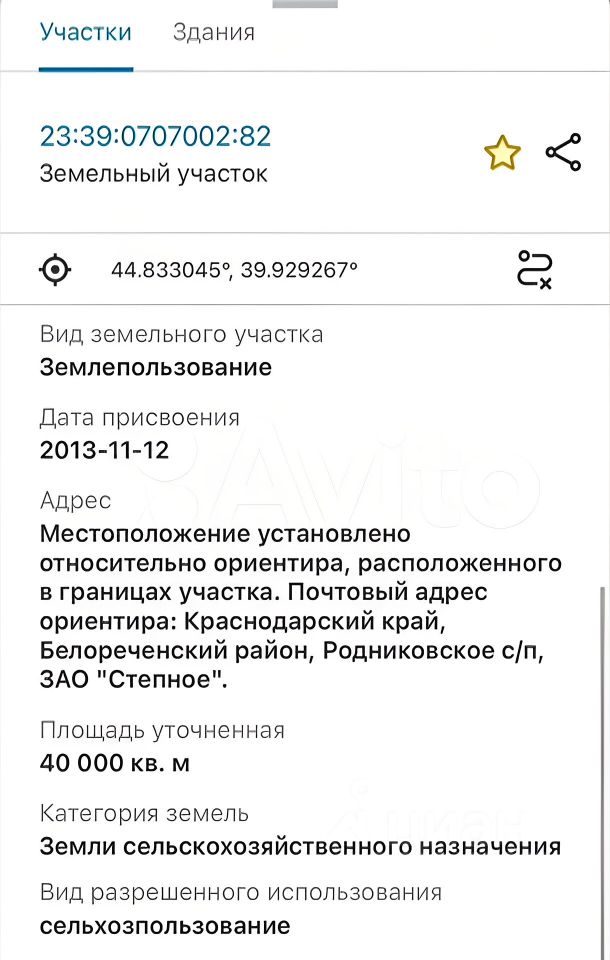Tap the locate target icon near coordinates
Viewport: 610px width, 960px height.
pos(56,269)
